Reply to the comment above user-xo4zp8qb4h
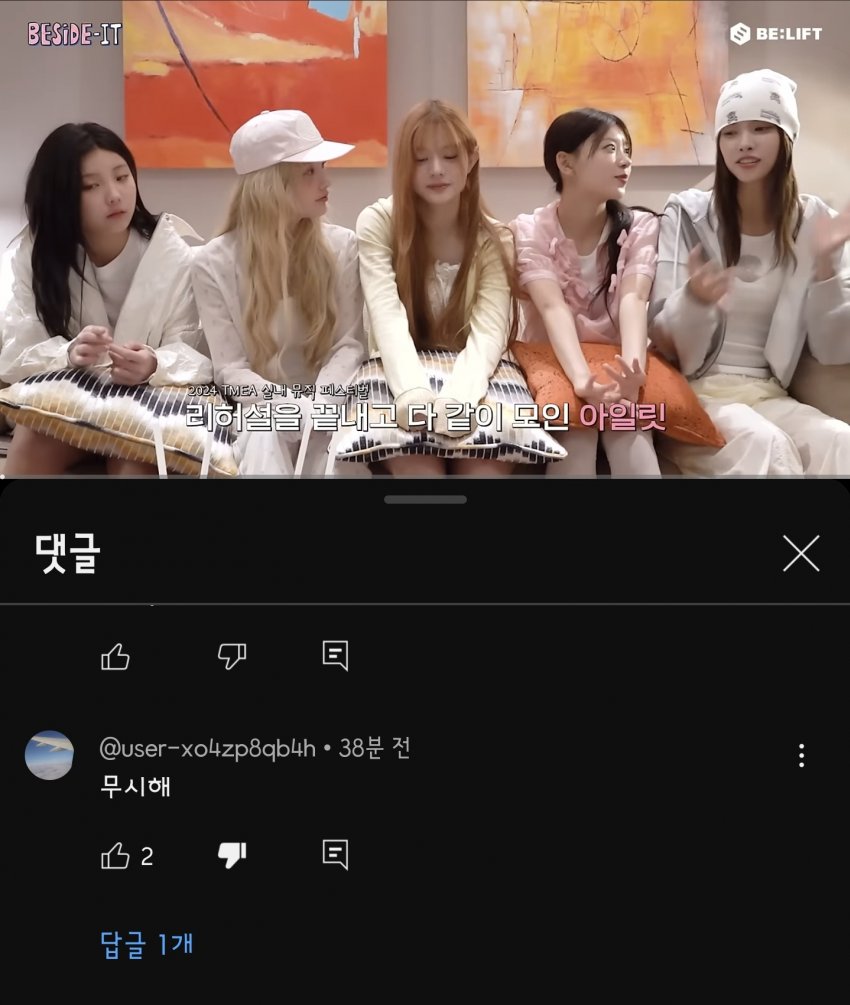850x1005 pixels. point(335,656)
